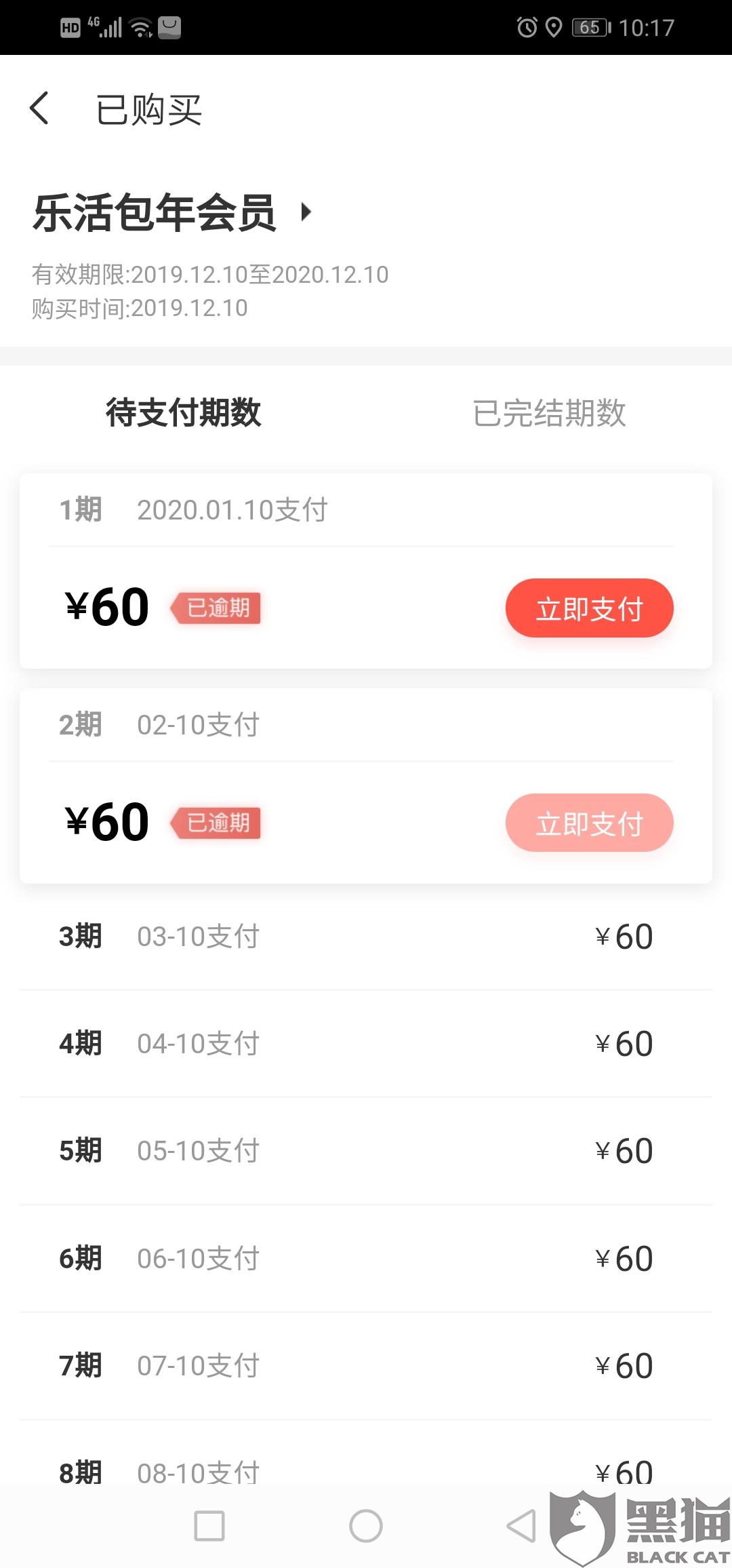Tap 立即支付 for the 2期 installment
This screenshot has width=732, height=1568.
pos(589,823)
